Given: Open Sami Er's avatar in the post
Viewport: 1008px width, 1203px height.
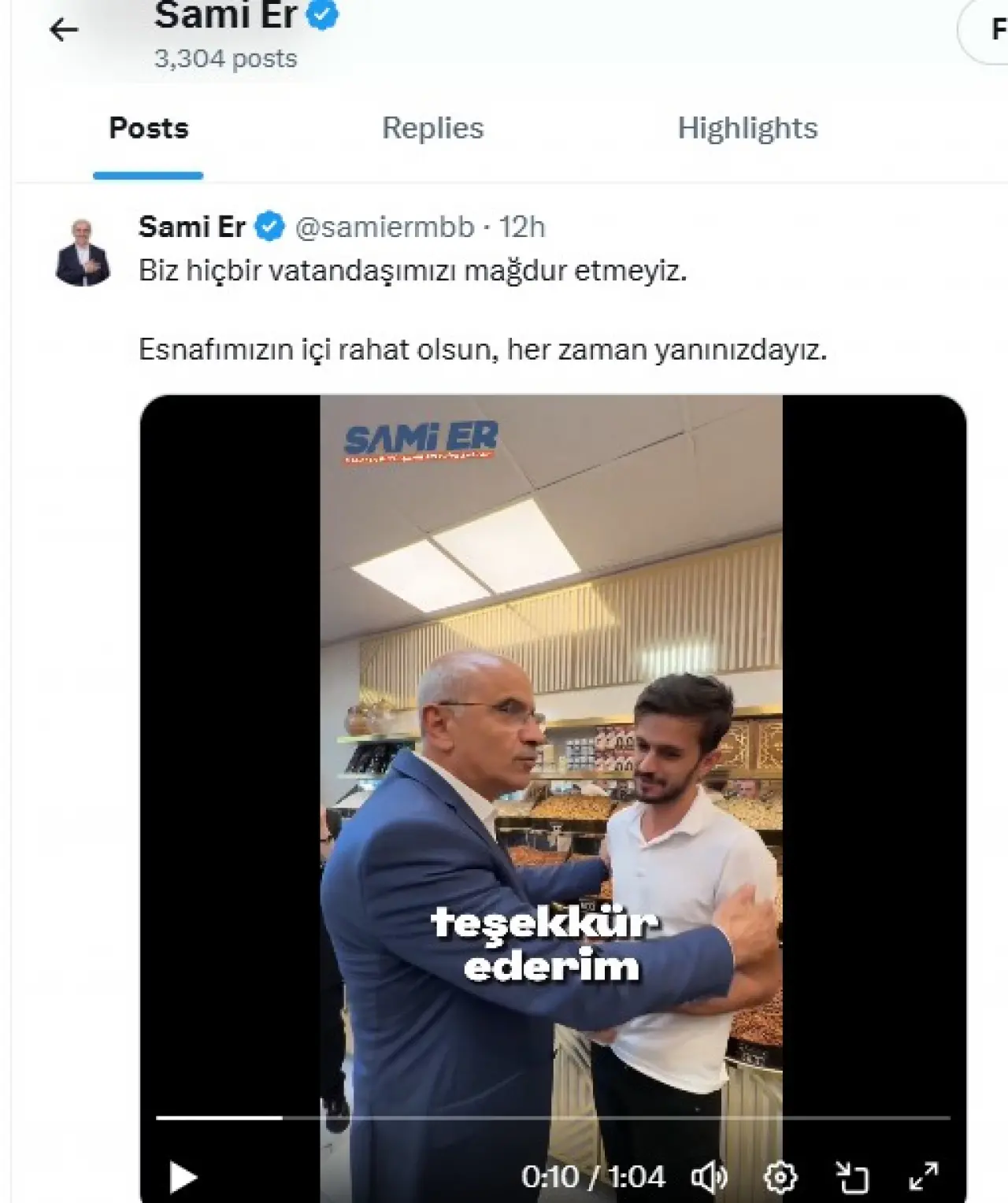Looking at the screenshot, I should pos(83,253).
